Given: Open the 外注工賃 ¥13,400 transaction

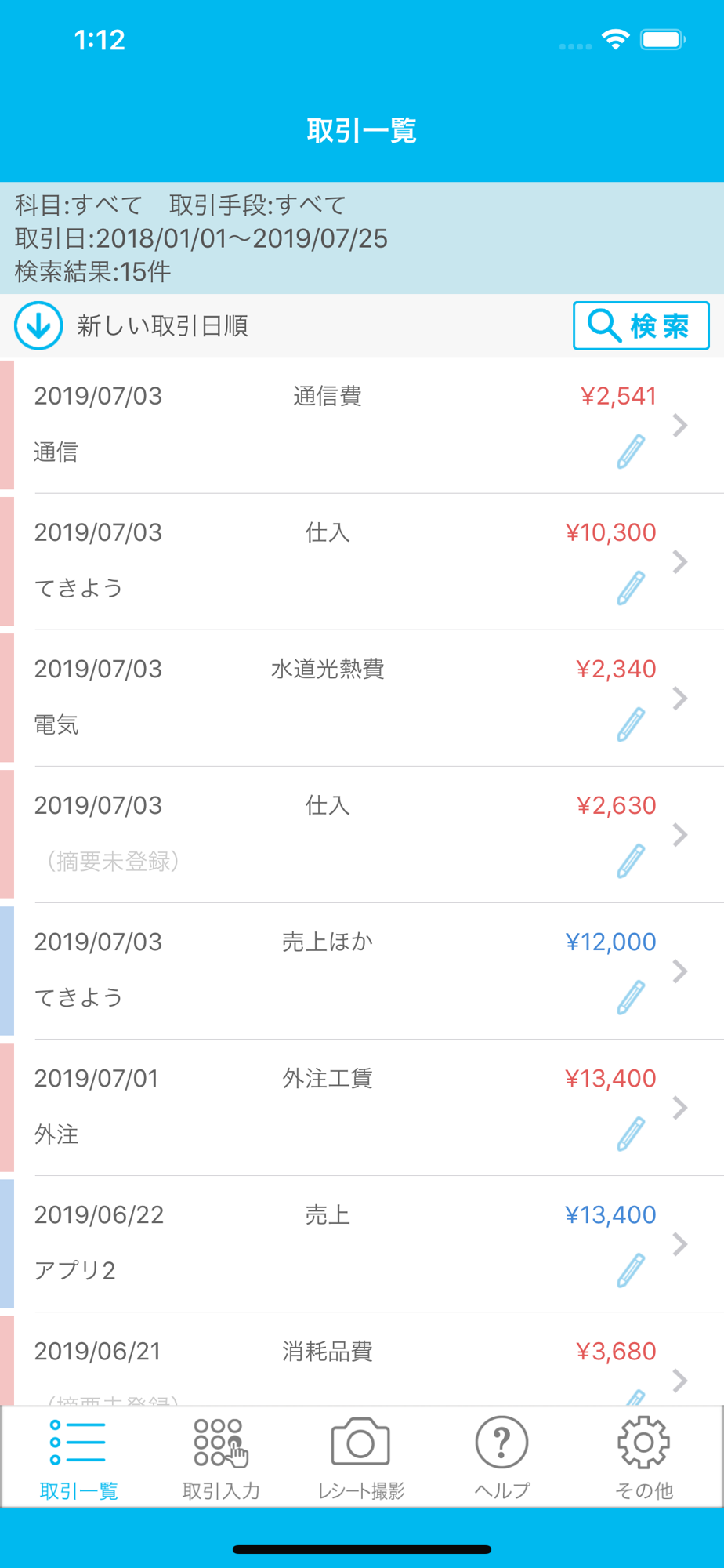Looking at the screenshot, I should pyautogui.click(x=329, y=1106).
